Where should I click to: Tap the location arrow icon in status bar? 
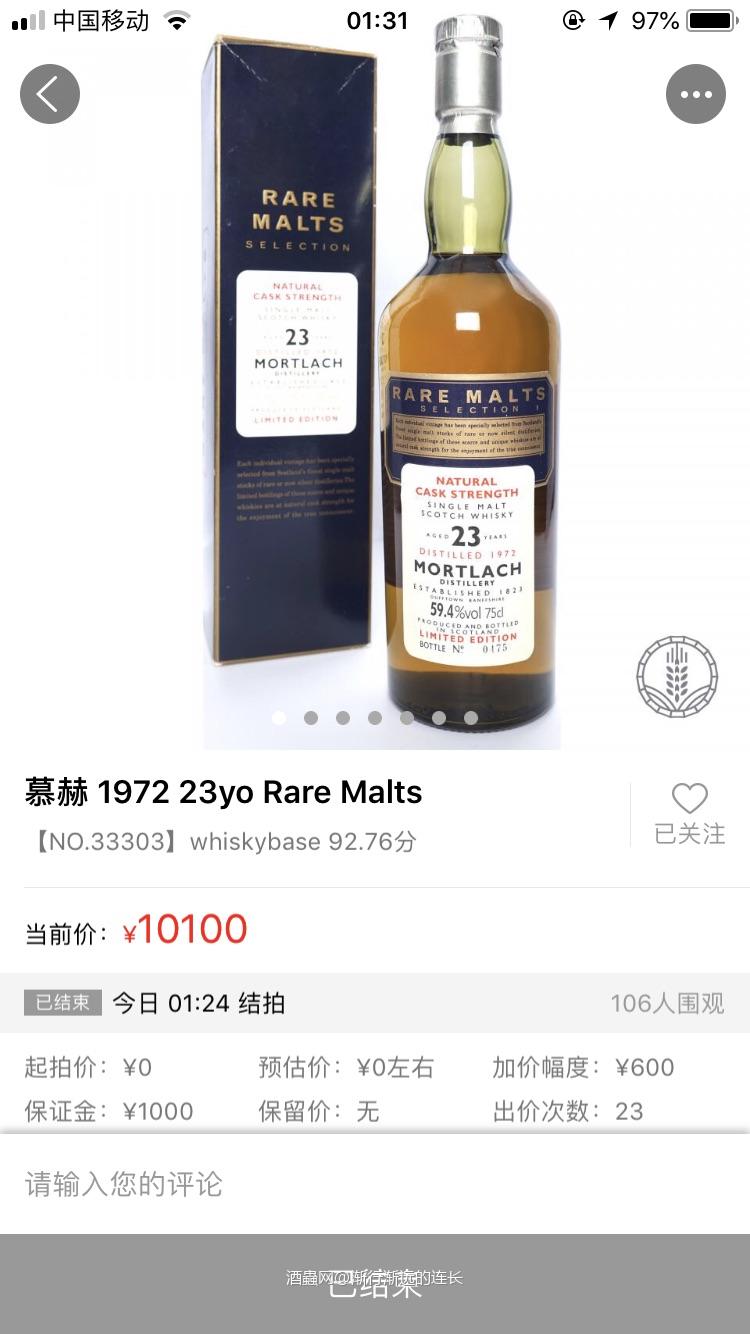[609, 18]
